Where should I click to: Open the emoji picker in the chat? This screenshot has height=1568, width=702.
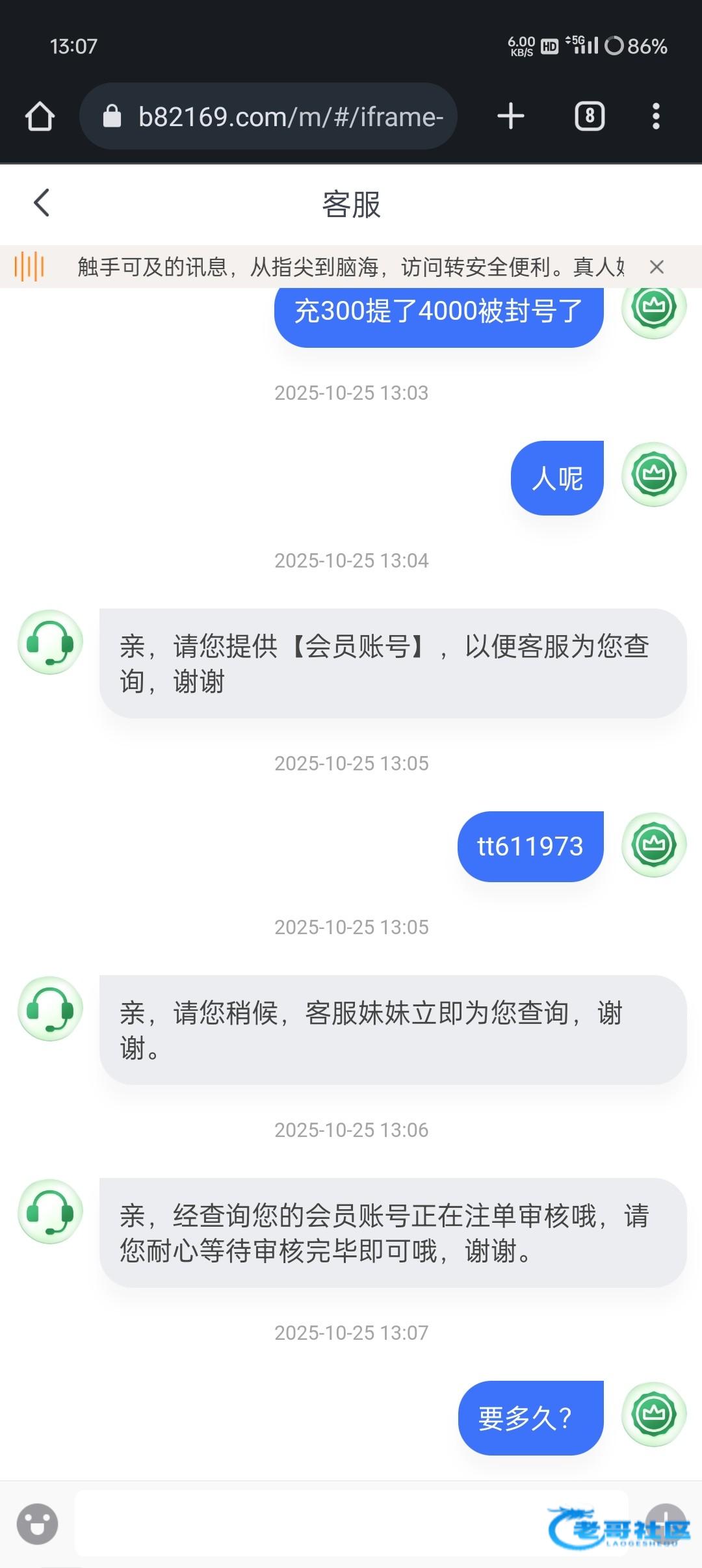click(x=37, y=1524)
